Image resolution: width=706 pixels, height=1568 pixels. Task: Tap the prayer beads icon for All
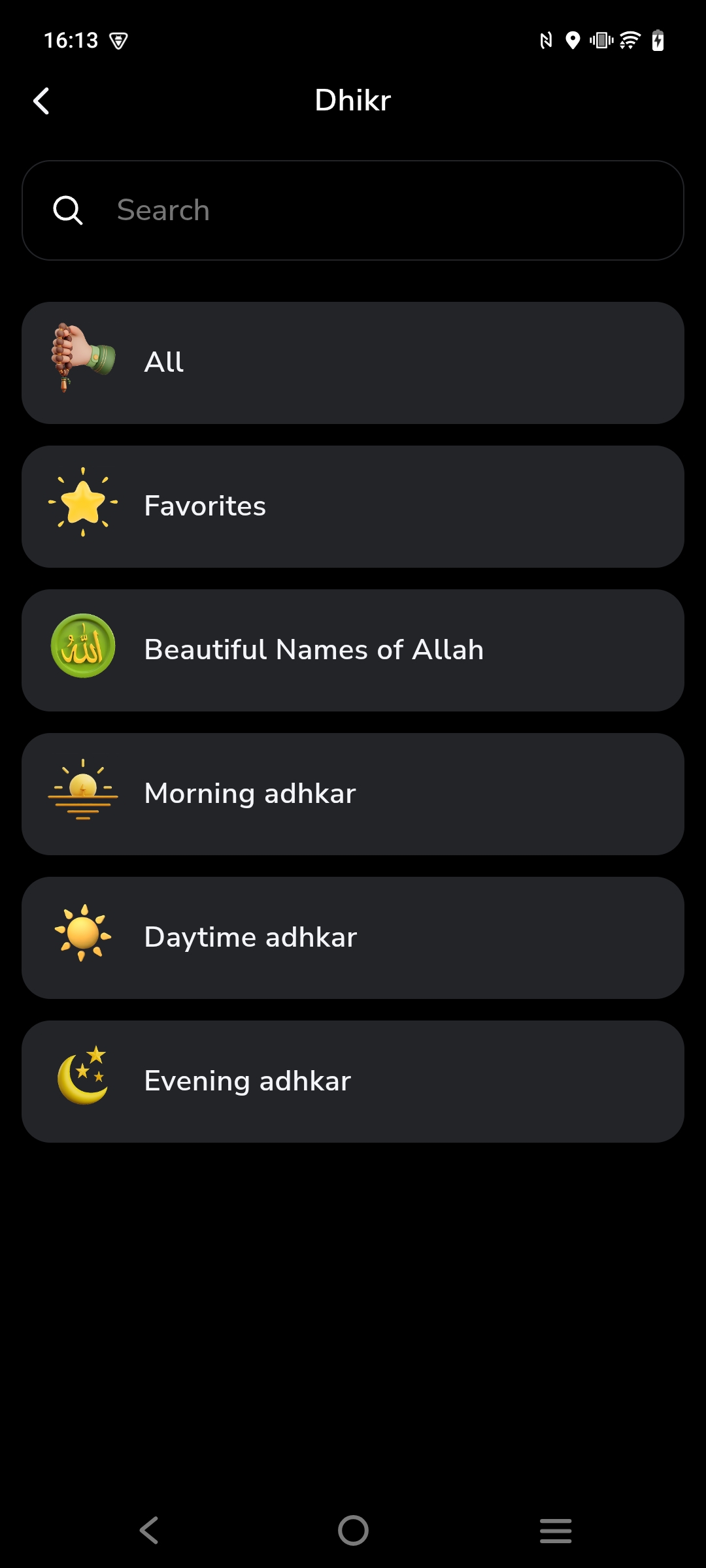click(82, 361)
